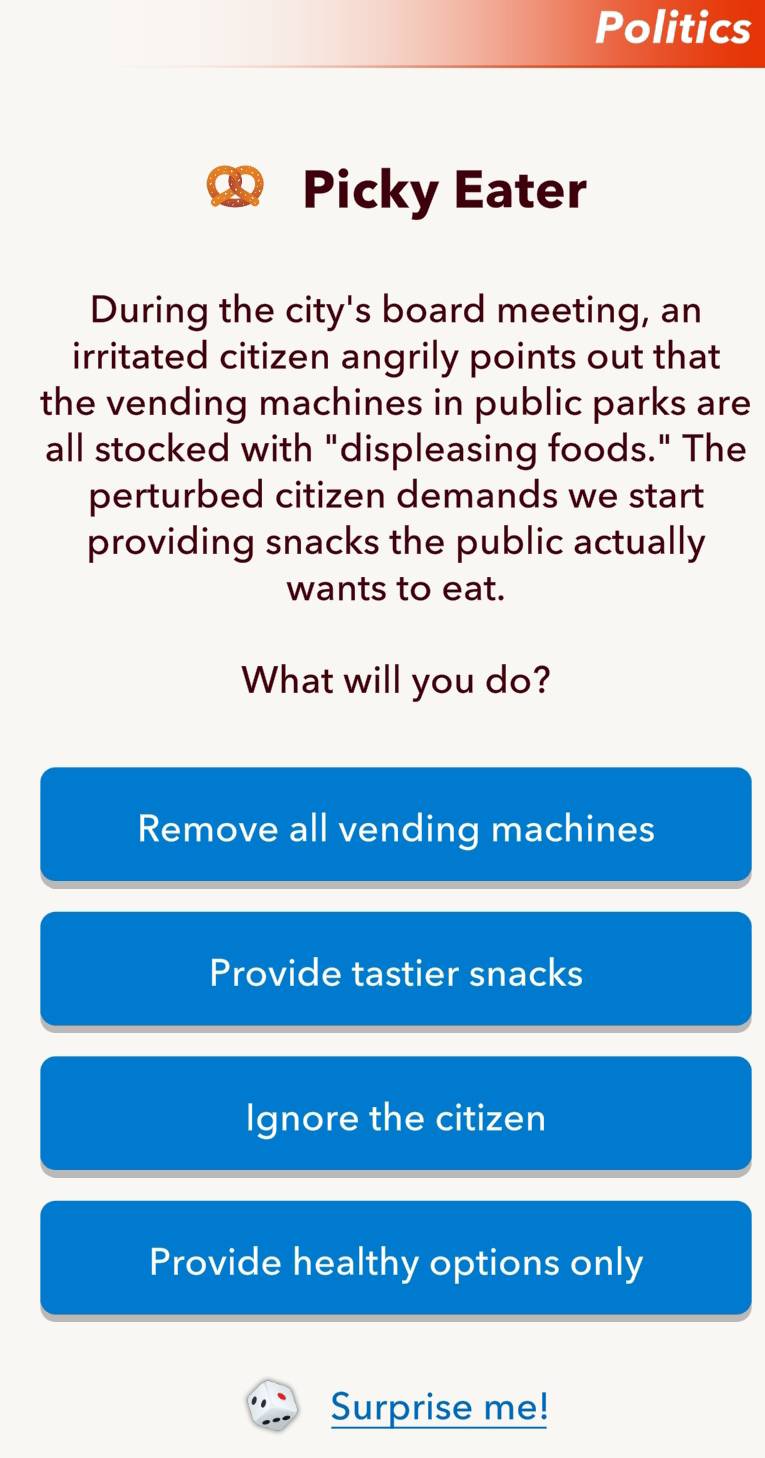Pick the Ignore the citizen option
The image size is (765, 1458).
coord(396,1117)
